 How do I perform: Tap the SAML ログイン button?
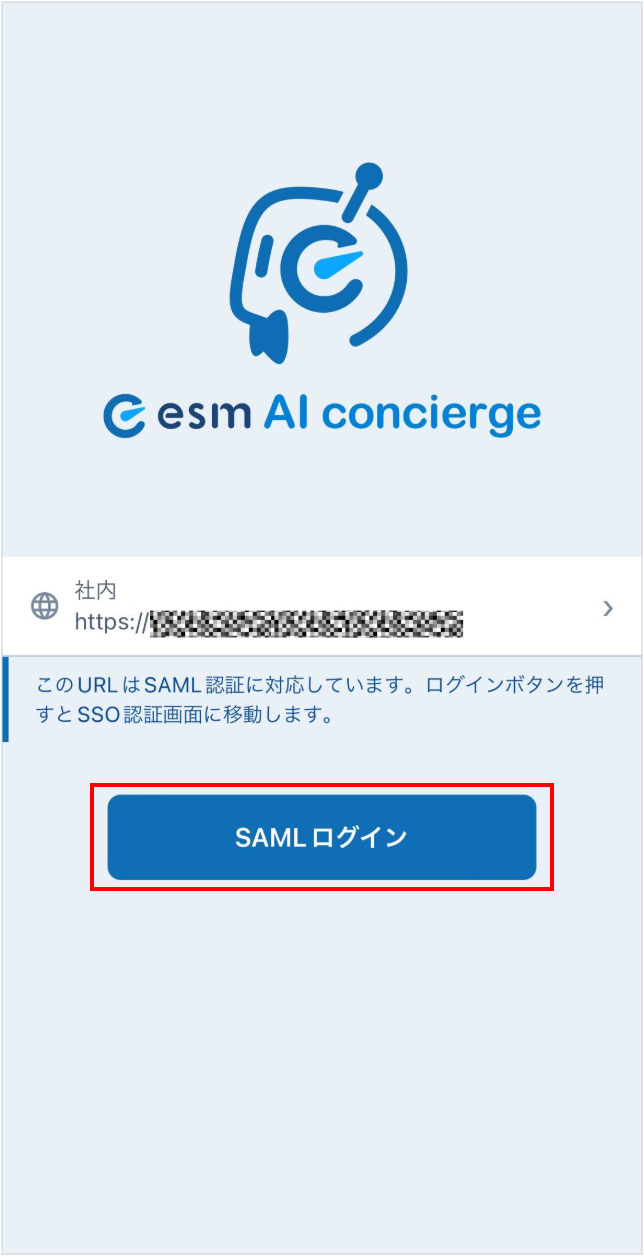pyautogui.click(x=321, y=837)
